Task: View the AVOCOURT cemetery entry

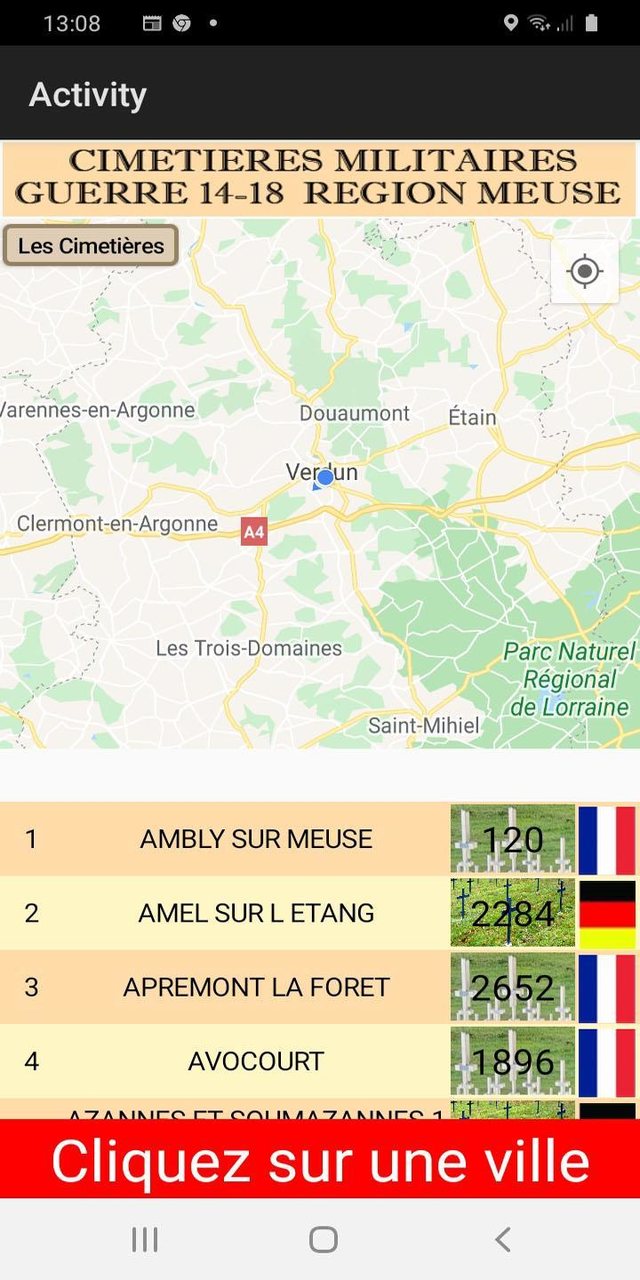Action: pos(256,1061)
